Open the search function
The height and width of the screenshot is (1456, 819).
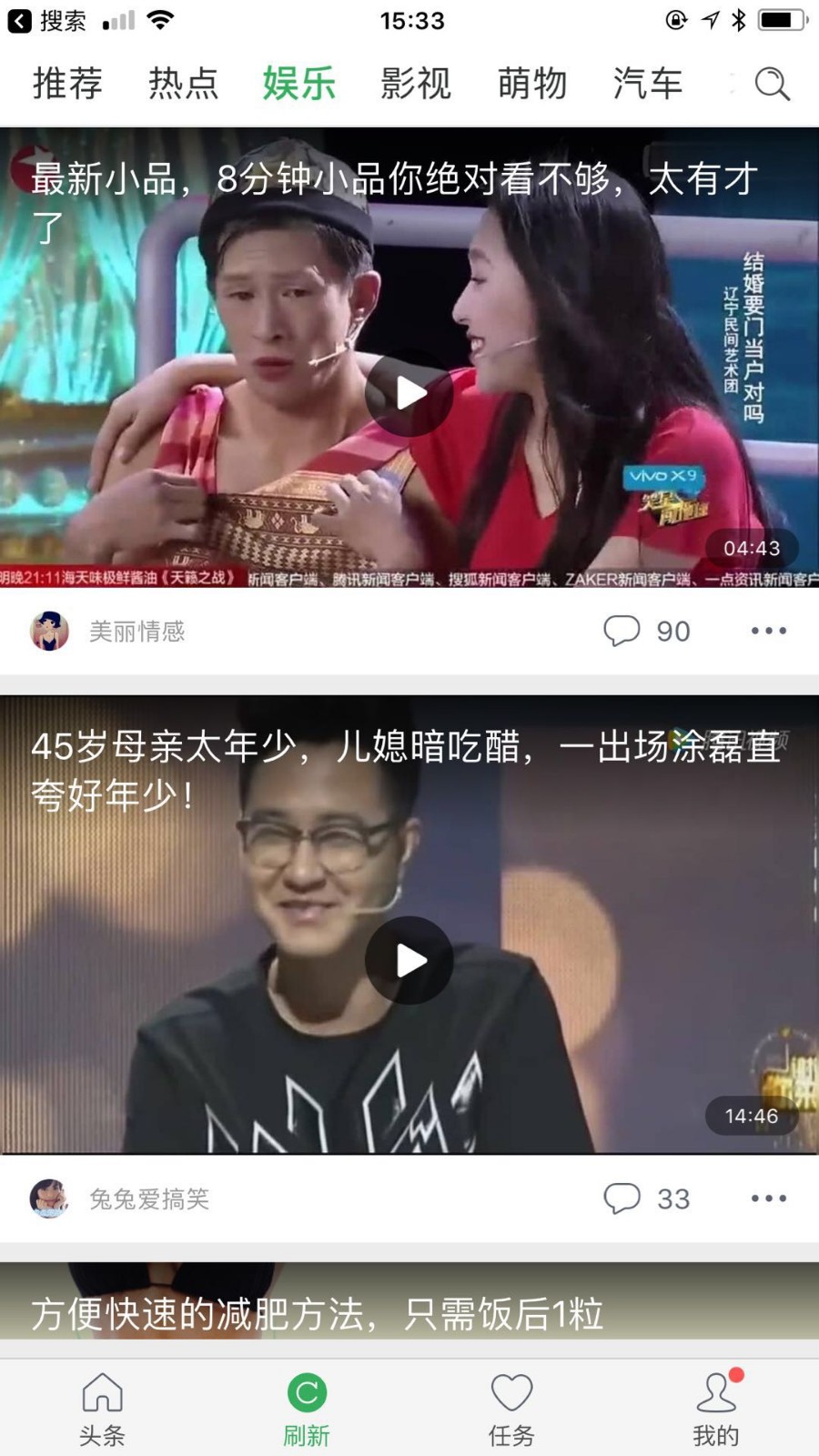coord(773,83)
